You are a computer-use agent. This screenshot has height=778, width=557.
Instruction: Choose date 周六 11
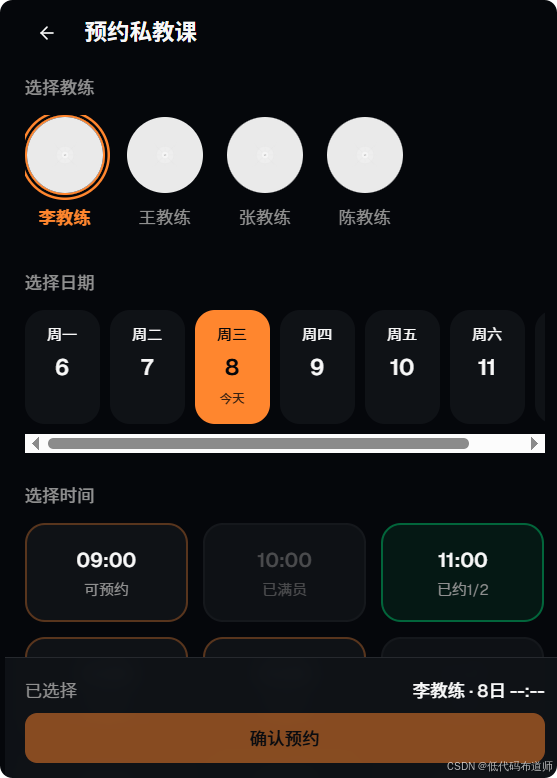[488, 367]
